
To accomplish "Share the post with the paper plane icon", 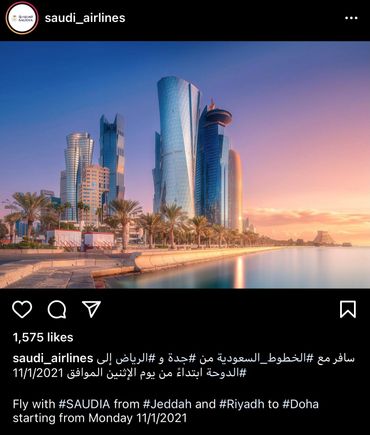I will pos(91,309).
